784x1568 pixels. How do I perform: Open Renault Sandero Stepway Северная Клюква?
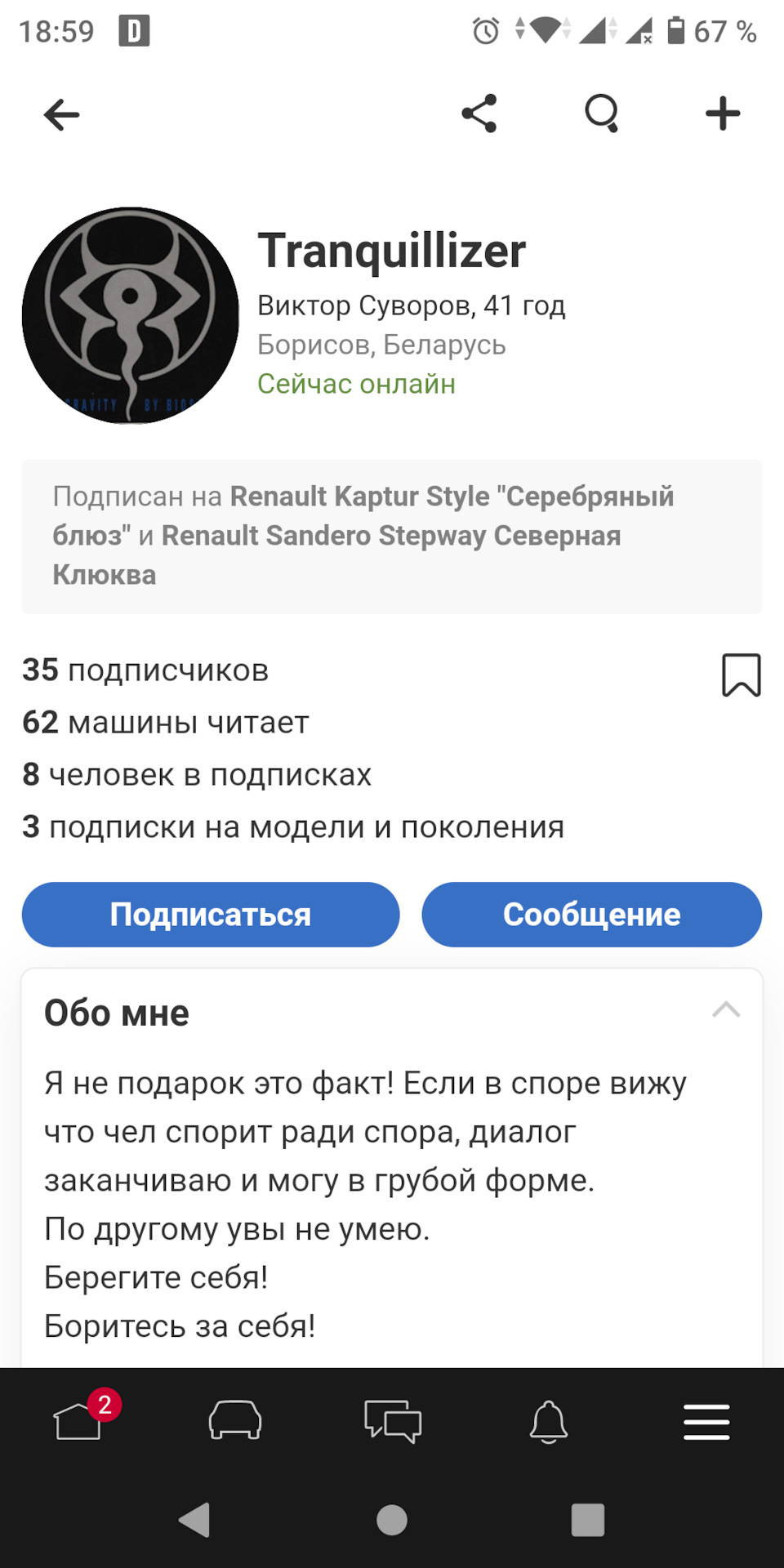(x=390, y=537)
